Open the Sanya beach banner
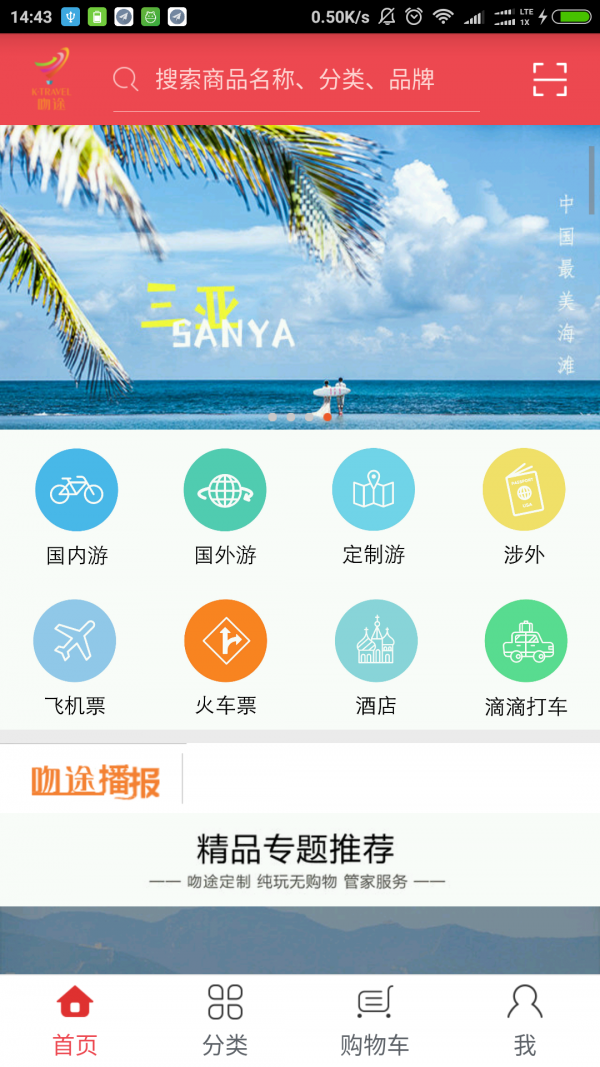This screenshot has width=600, height=1067. pos(300,277)
